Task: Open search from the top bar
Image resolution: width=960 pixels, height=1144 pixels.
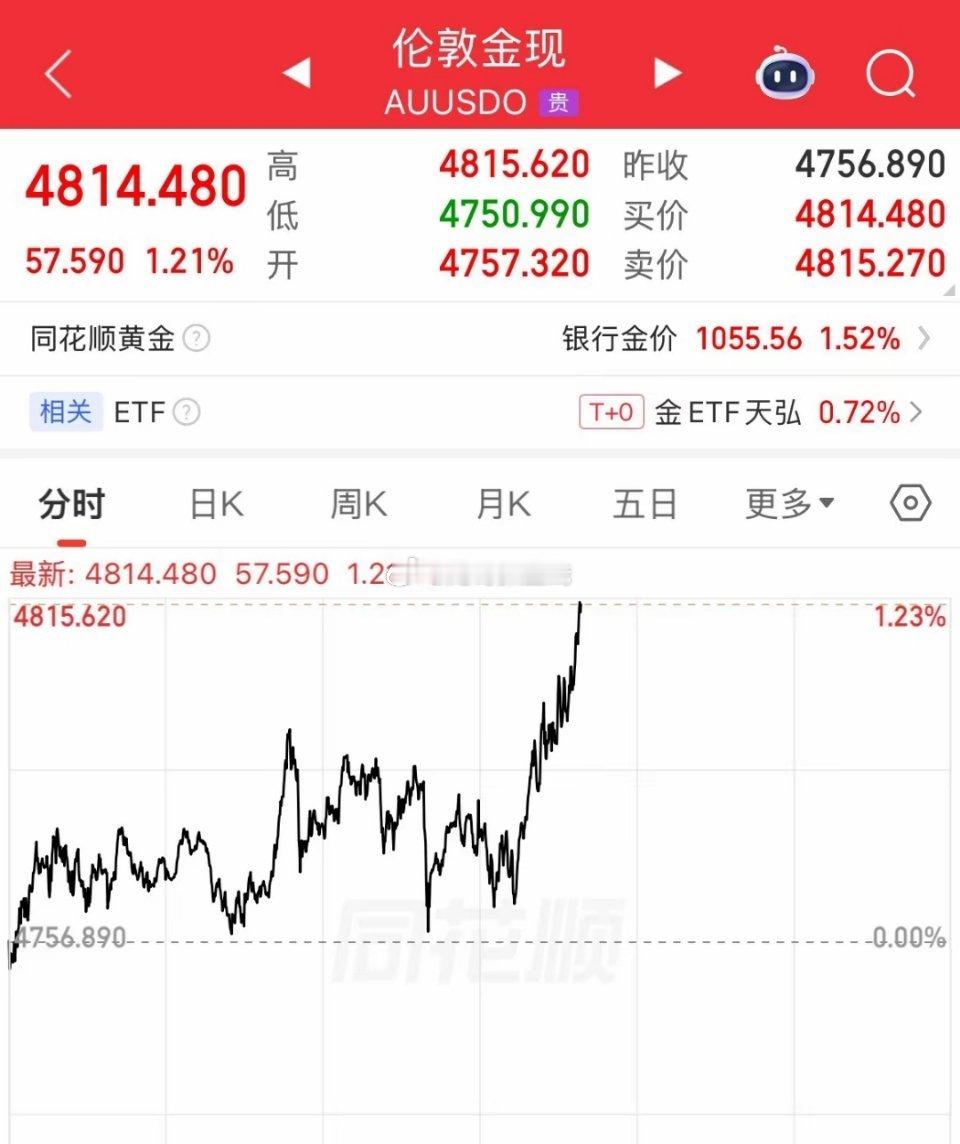Action: [x=888, y=71]
